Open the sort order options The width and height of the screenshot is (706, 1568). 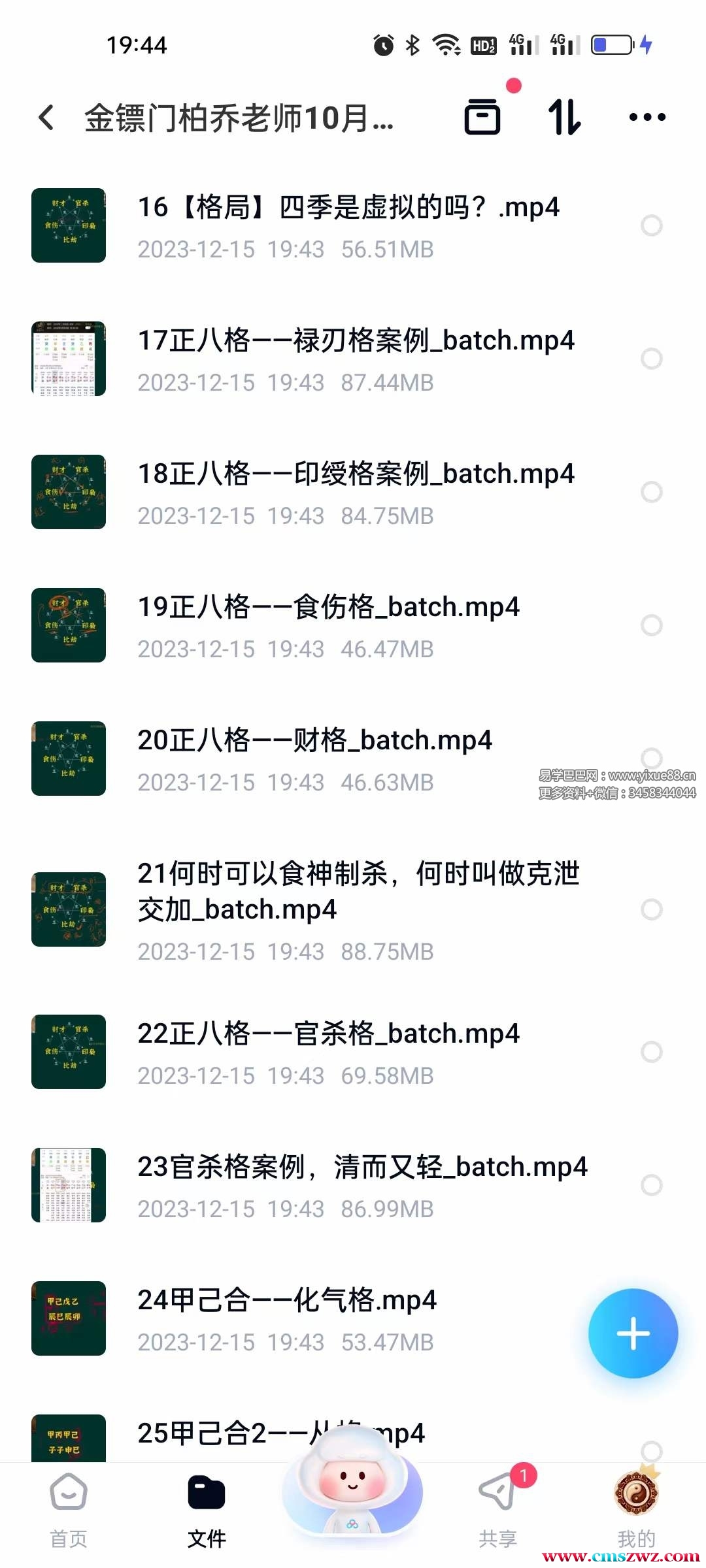[564, 118]
